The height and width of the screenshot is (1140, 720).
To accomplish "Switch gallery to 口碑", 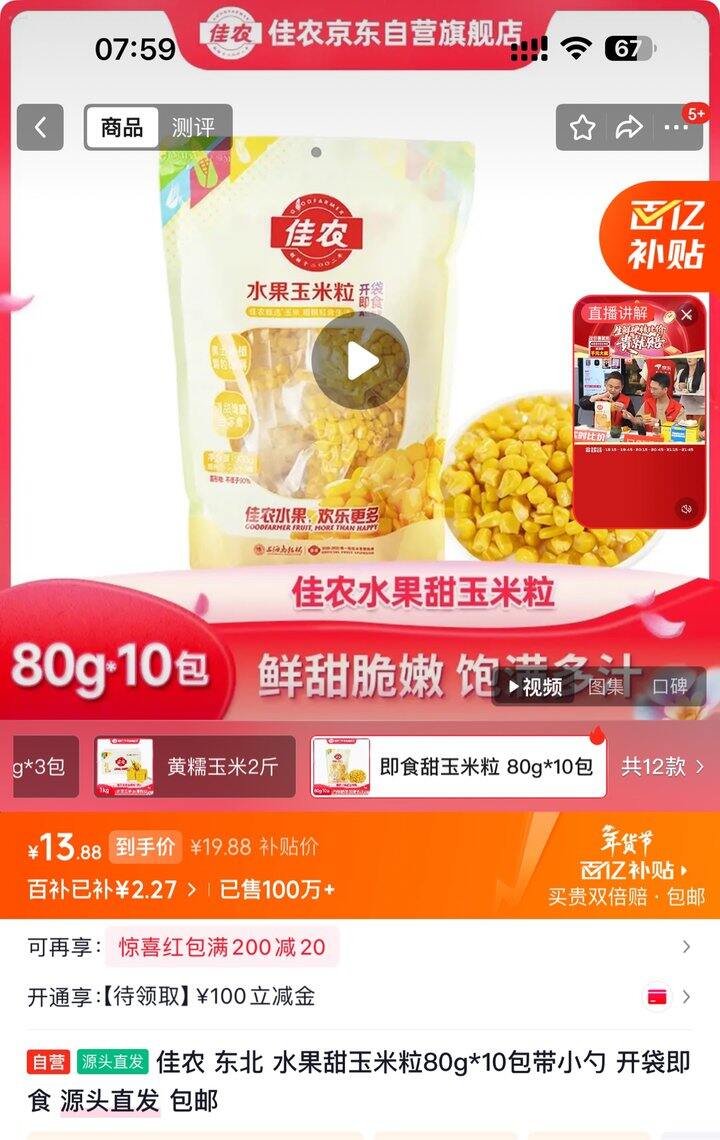I will point(670,687).
